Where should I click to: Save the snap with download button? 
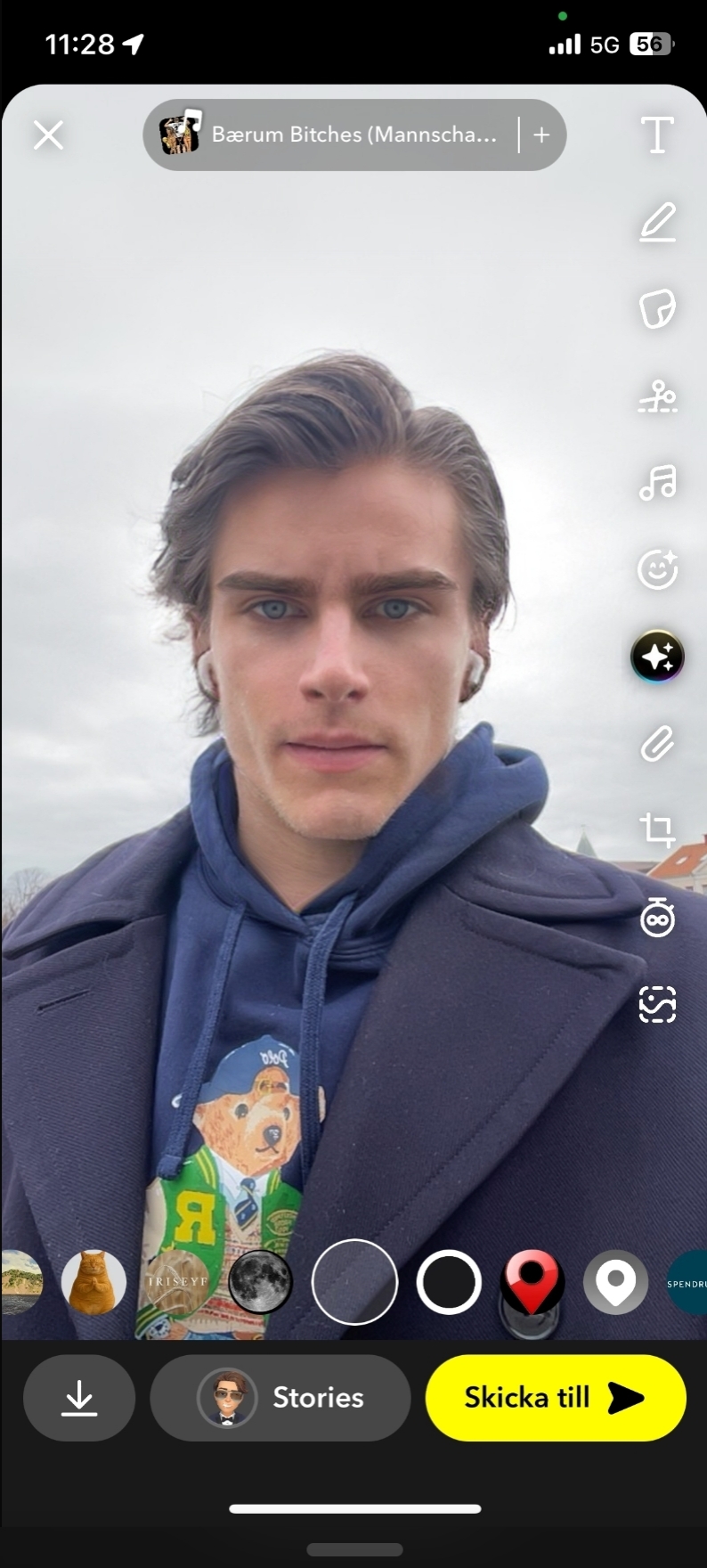pos(79,1398)
